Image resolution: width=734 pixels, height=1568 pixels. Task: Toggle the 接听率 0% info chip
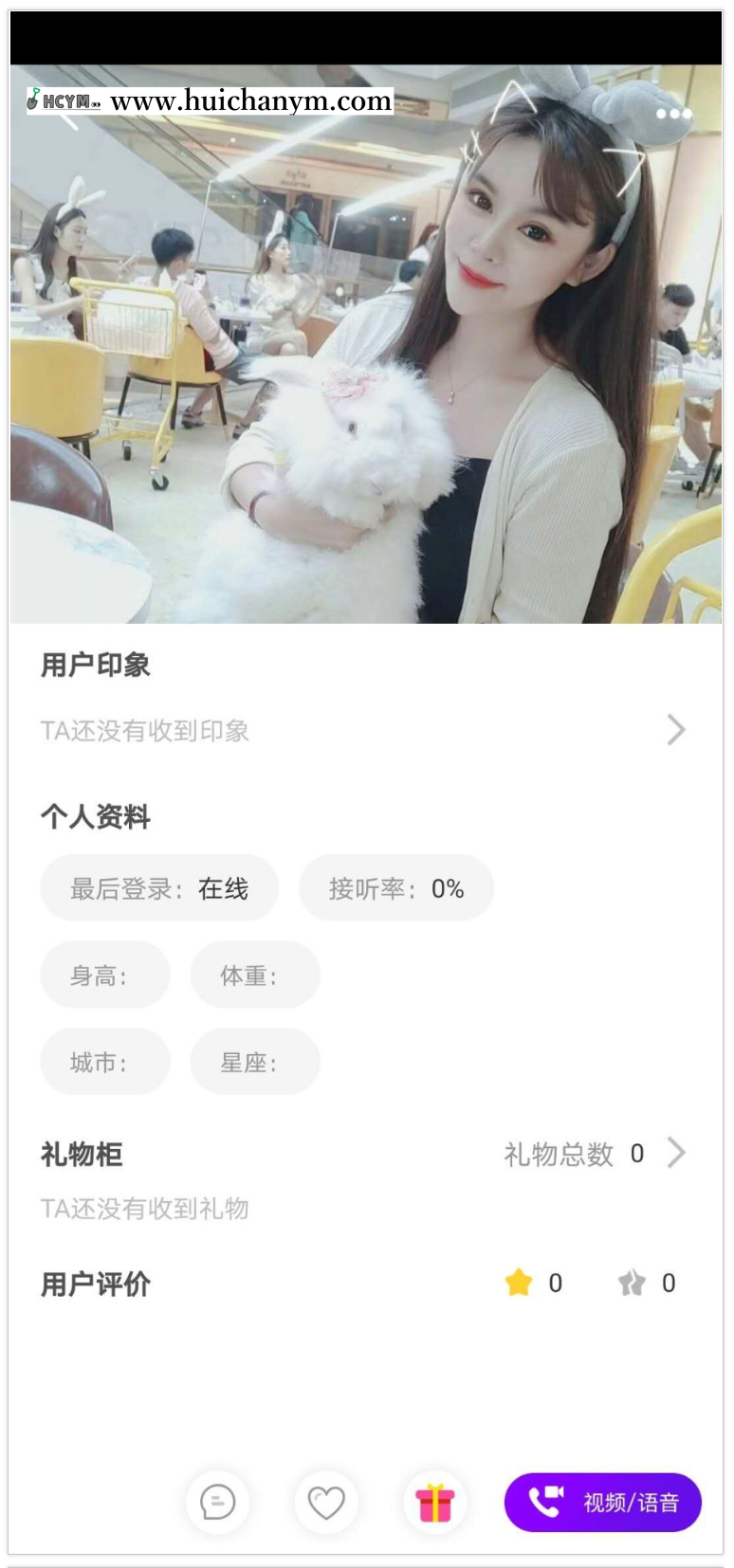coord(395,887)
